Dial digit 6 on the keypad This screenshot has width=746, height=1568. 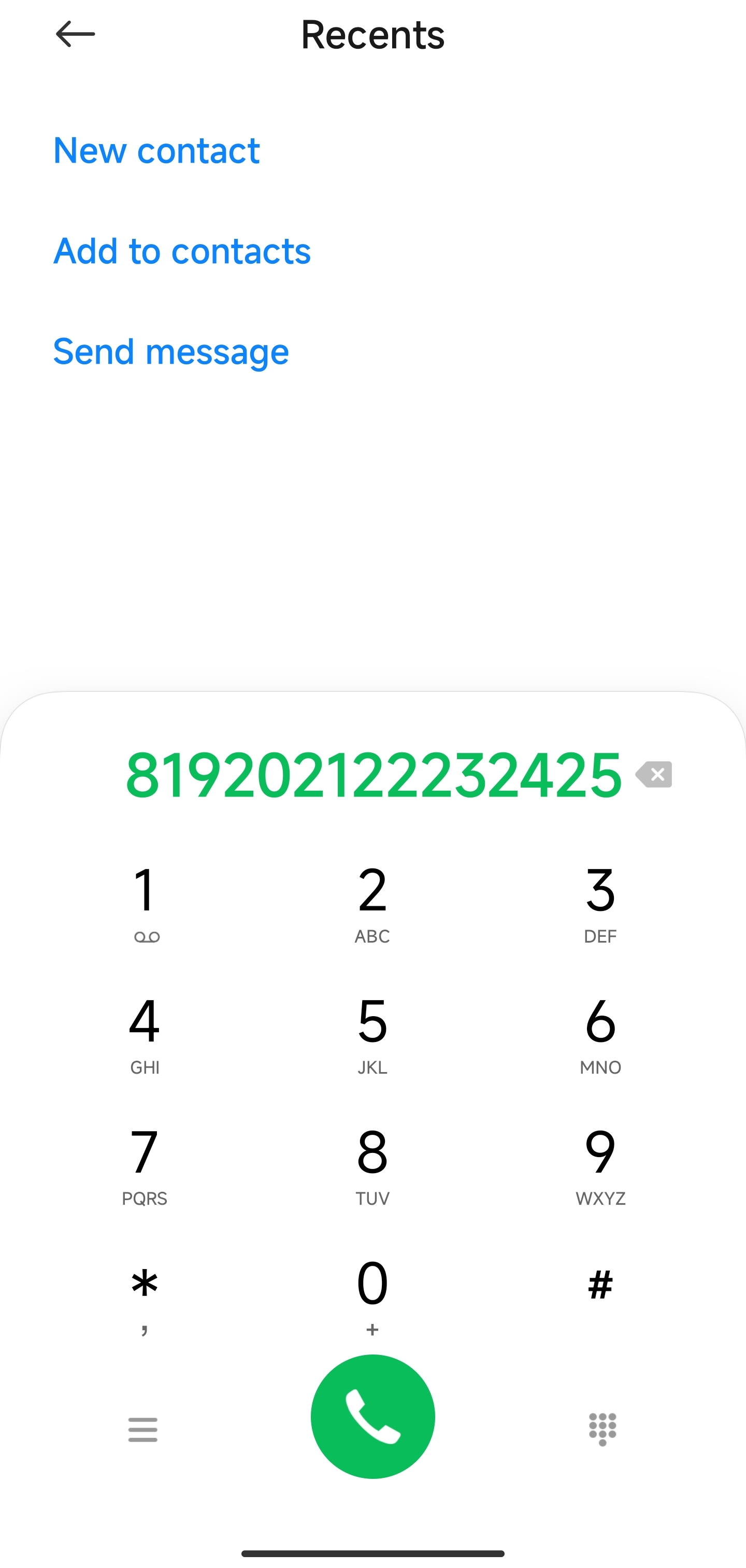600,1034
